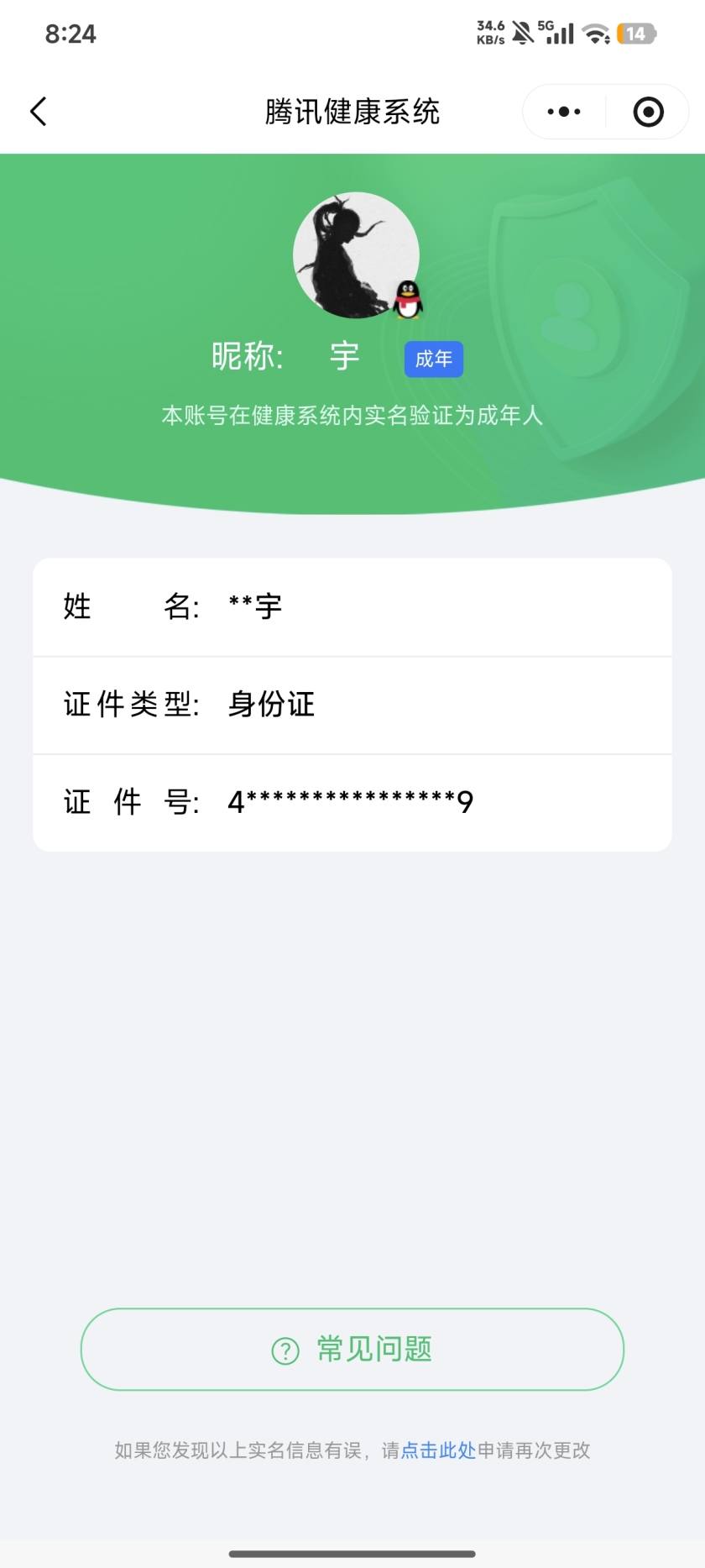Tap the 腾讯健康系统 title
The image size is (705, 1568).
(352, 110)
